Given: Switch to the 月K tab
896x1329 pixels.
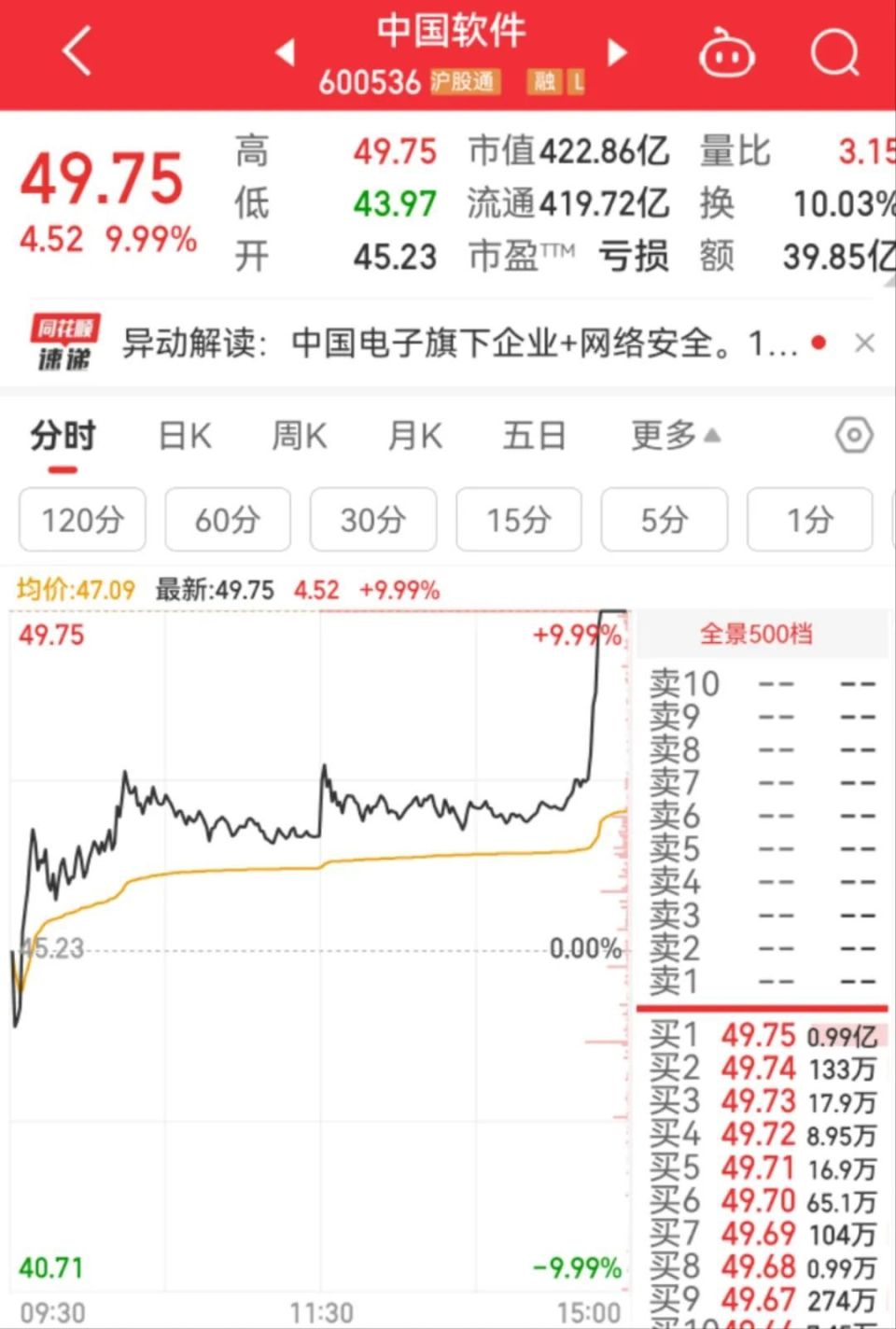Looking at the screenshot, I should pos(415,436).
